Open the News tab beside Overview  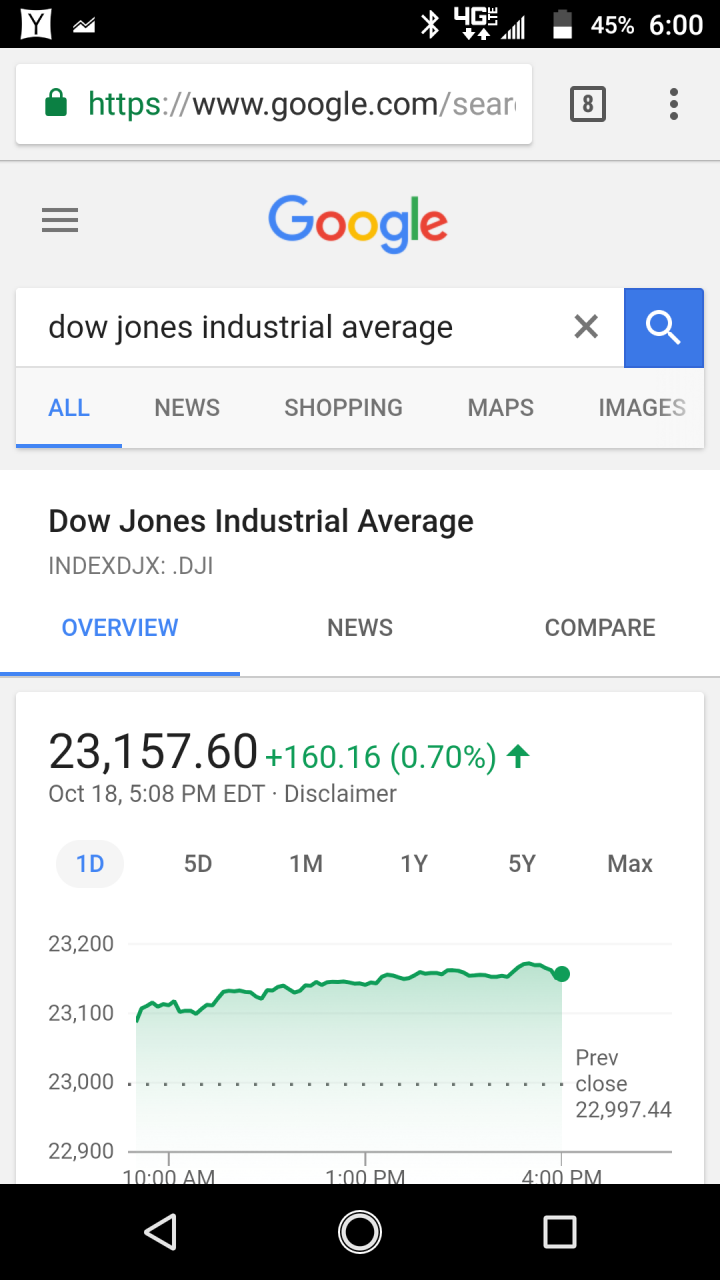click(360, 628)
